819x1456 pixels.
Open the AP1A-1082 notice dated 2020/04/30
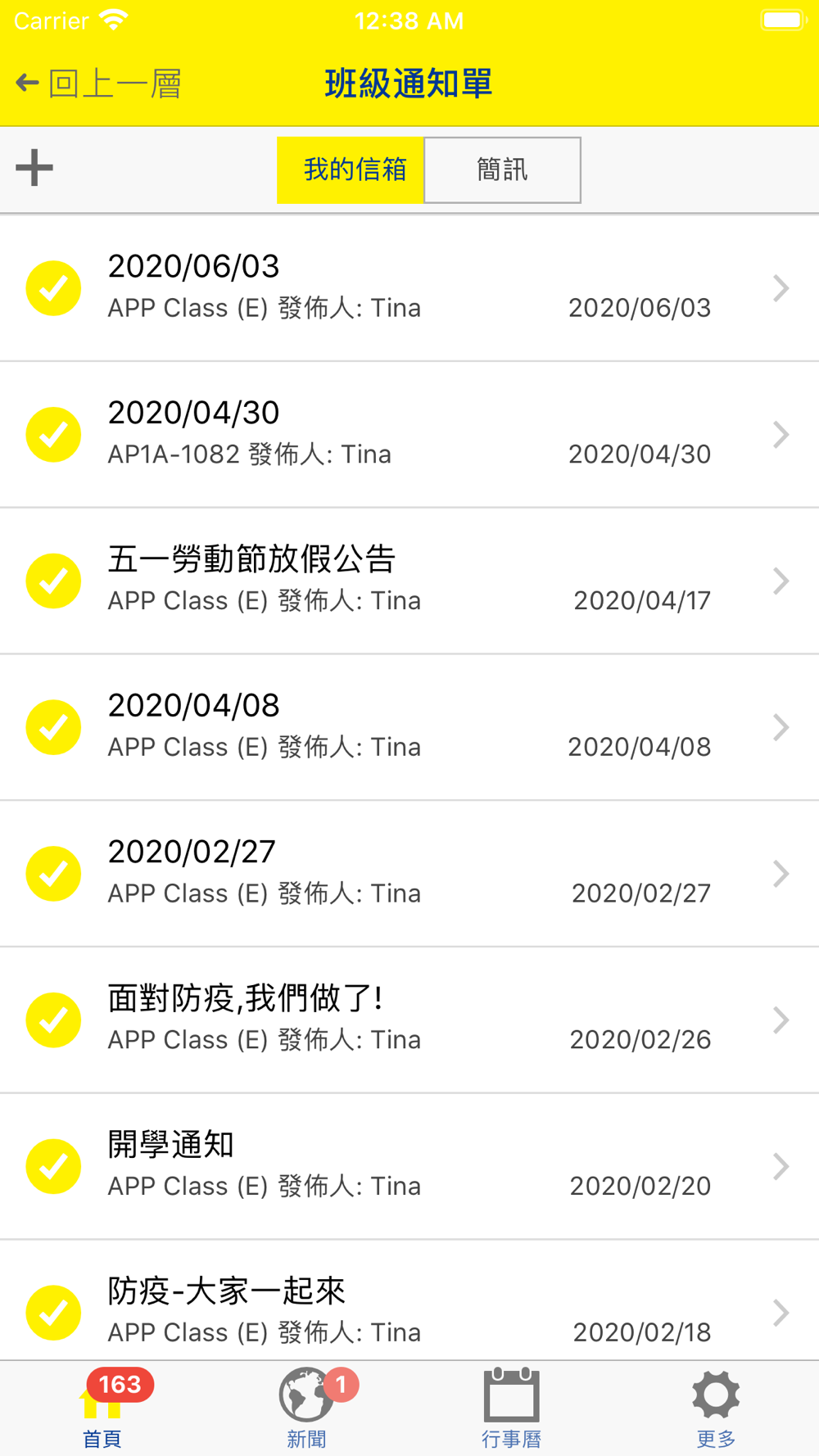point(409,435)
